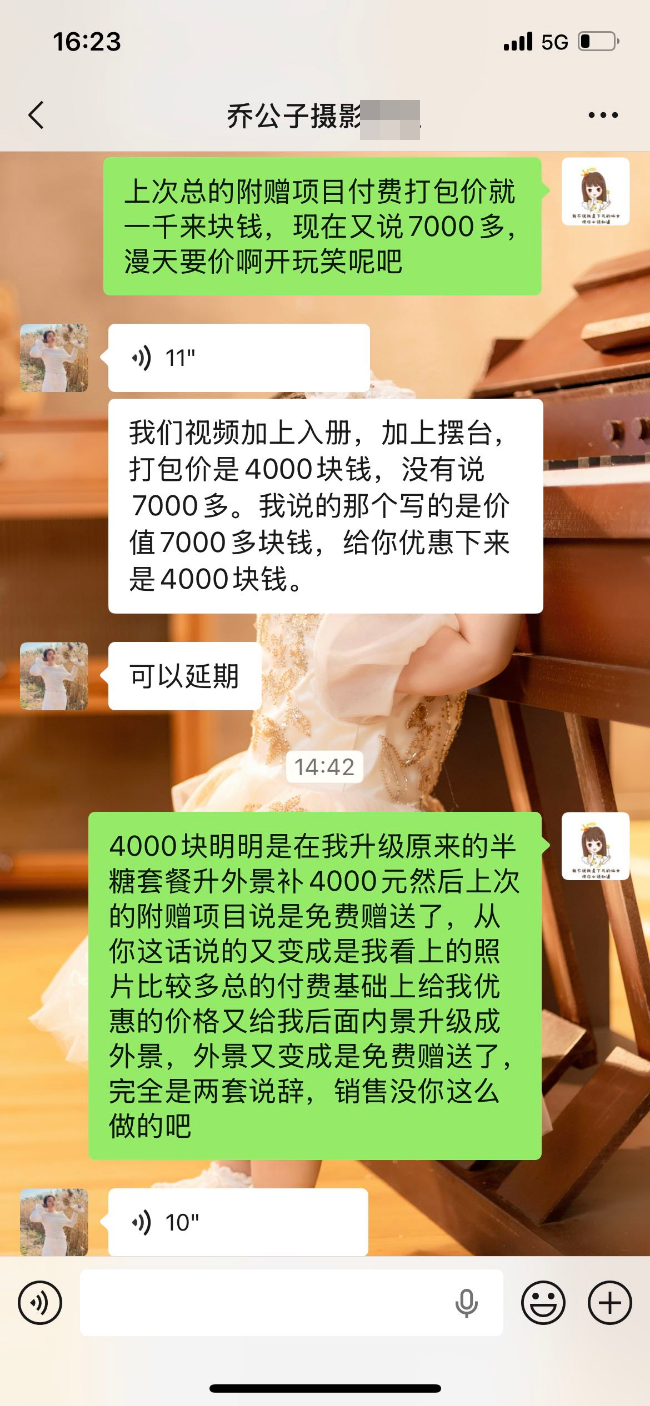This screenshot has width=650, height=1406.
Task: Open contact avatar beside 可以延期 message
Action: point(54,676)
